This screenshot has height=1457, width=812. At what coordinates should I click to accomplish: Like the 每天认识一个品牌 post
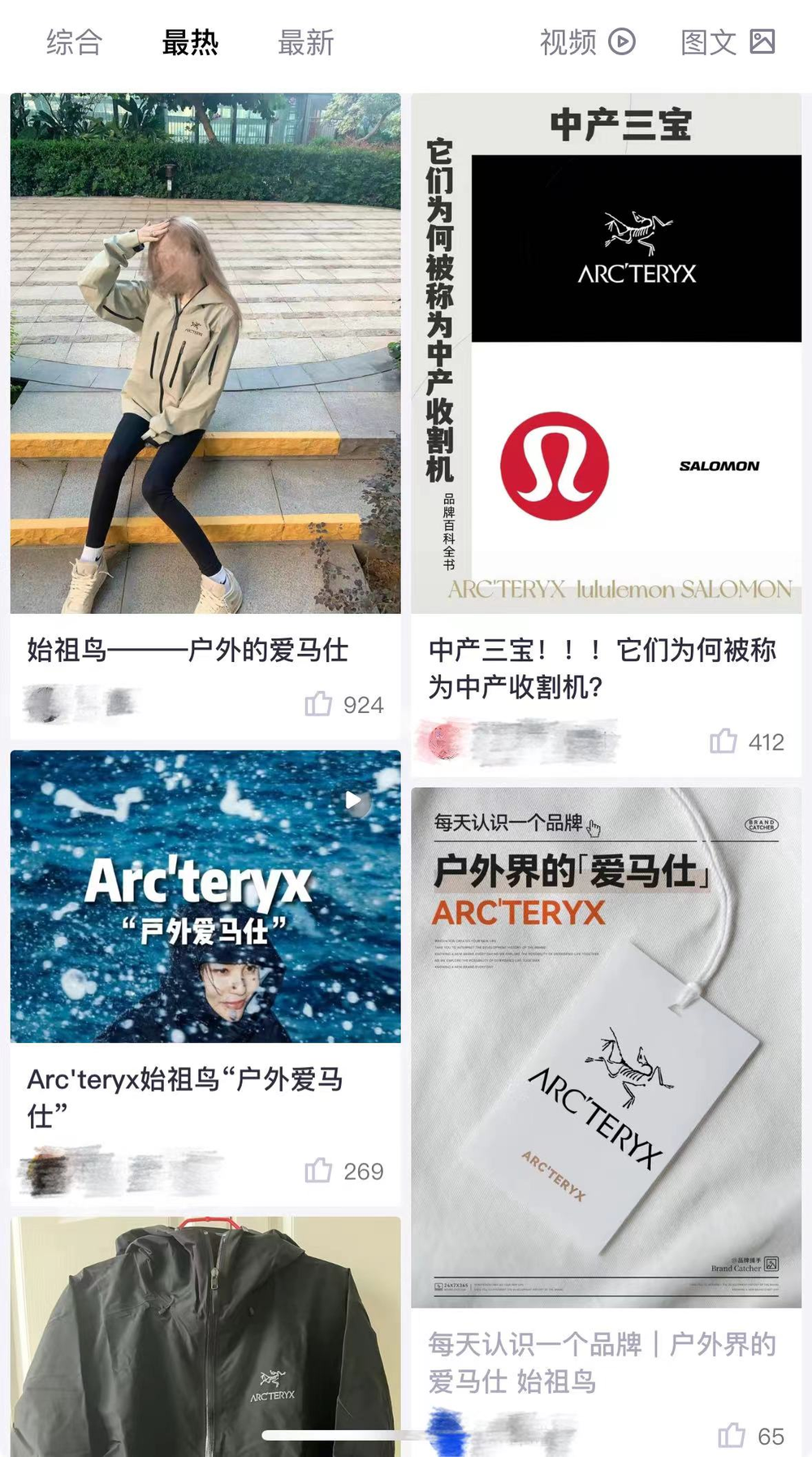[x=732, y=1435]
